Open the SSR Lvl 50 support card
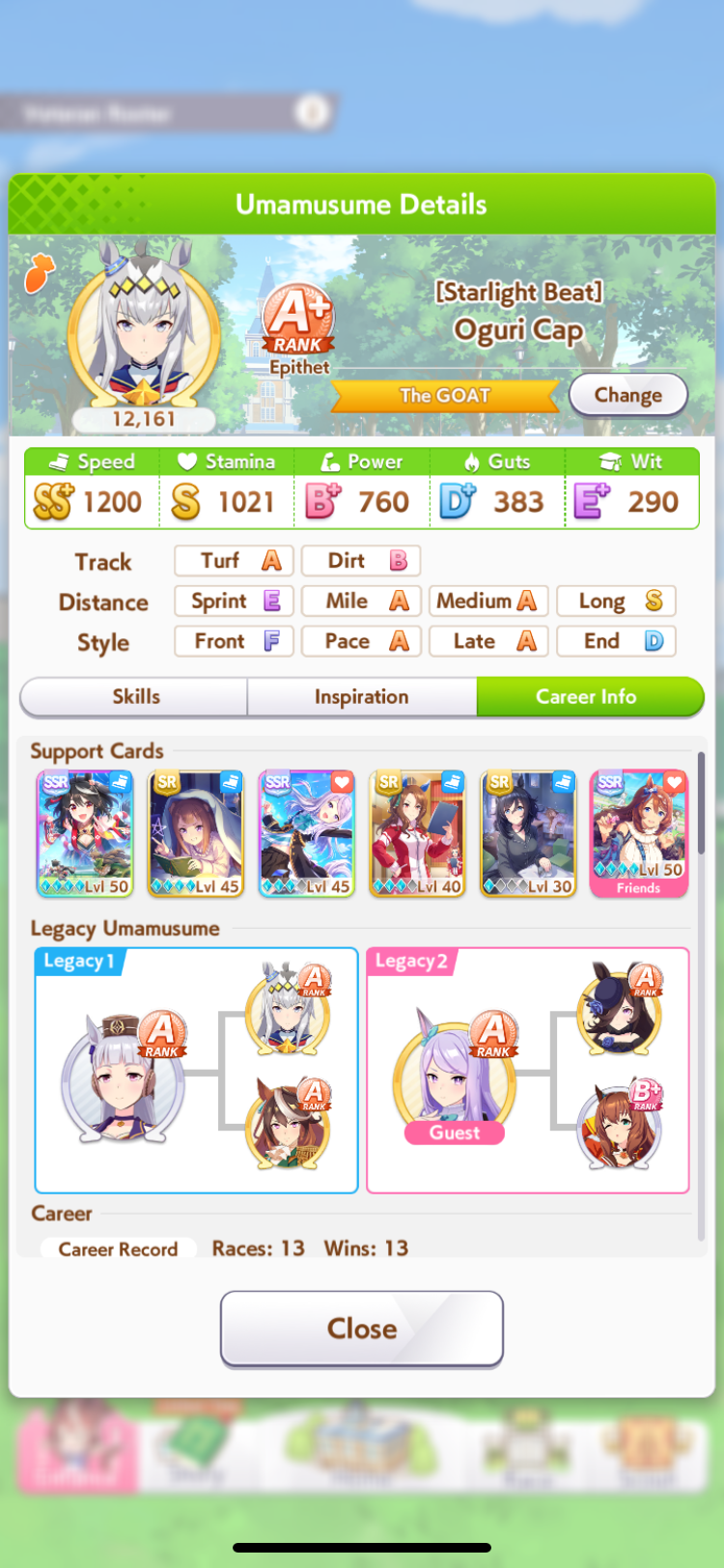Image resolution: width=724 pixels, height=1568 pixels. [85, 834]
